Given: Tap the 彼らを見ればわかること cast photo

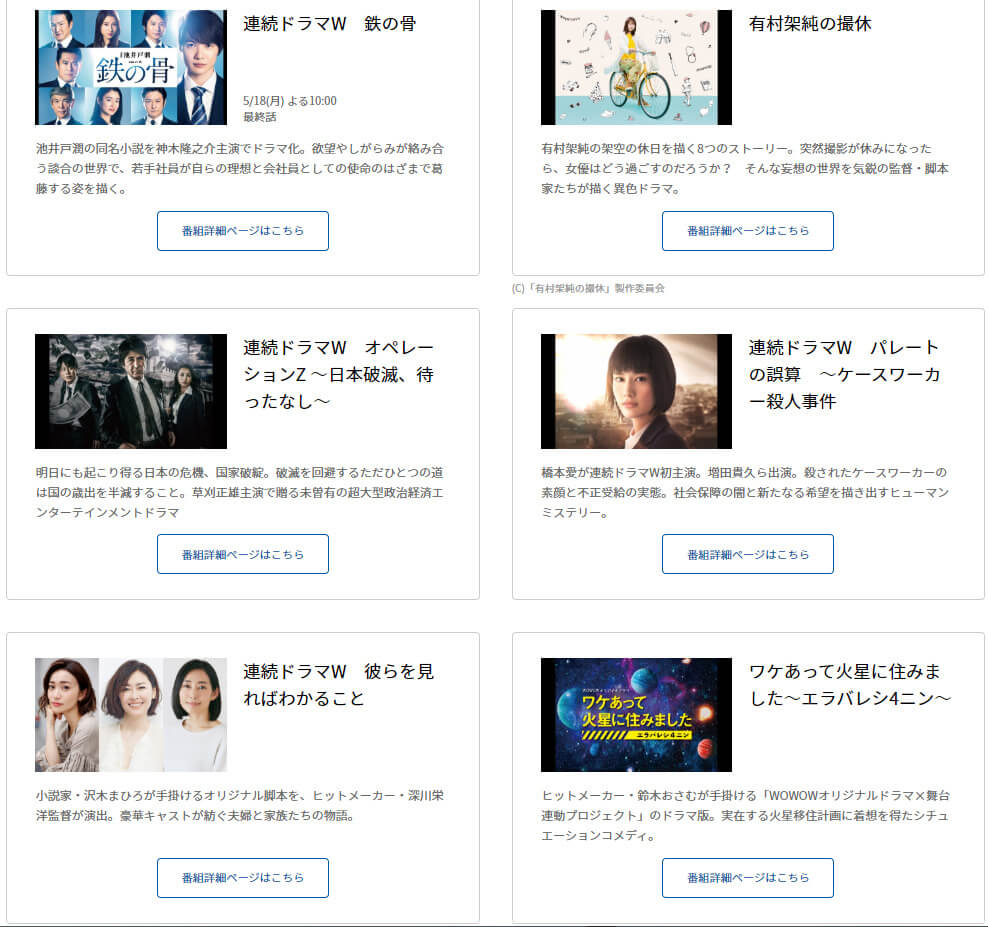Looking at the screenshot, I should coord(131,714).
